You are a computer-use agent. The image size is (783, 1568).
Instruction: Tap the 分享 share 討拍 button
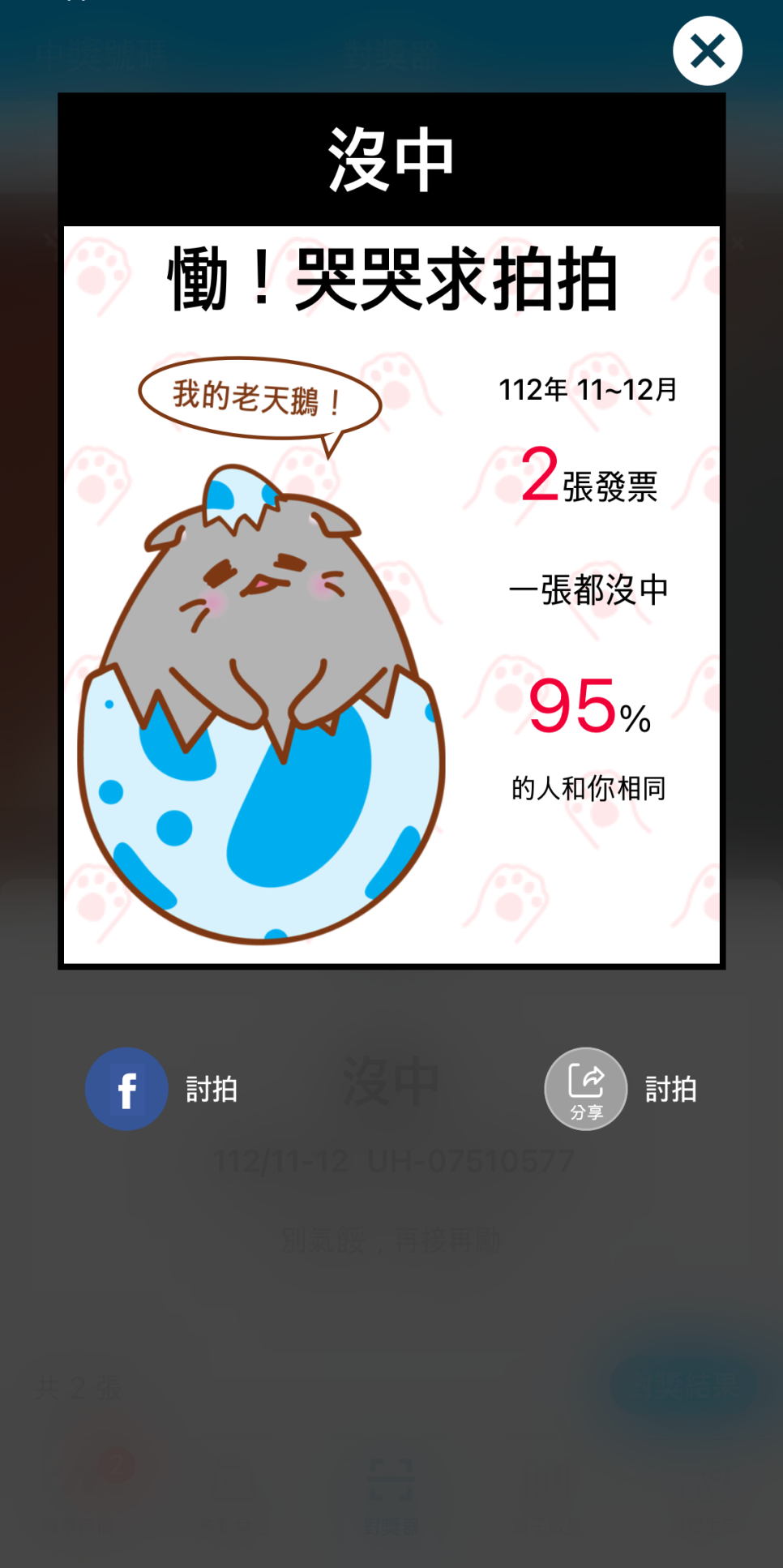coord(586,1089)
